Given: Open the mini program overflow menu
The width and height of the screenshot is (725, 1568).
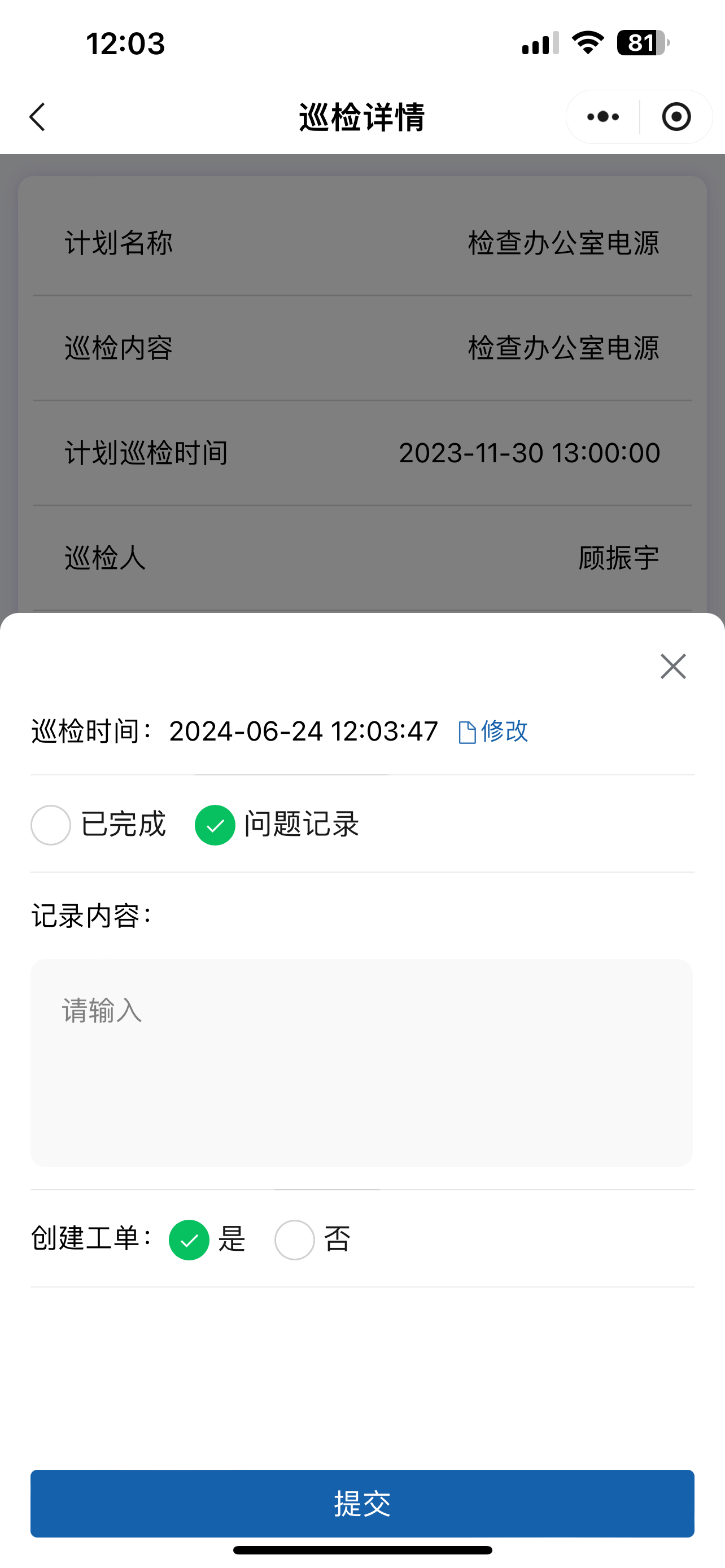Looking at the screenshot, I should coord(602,117).
